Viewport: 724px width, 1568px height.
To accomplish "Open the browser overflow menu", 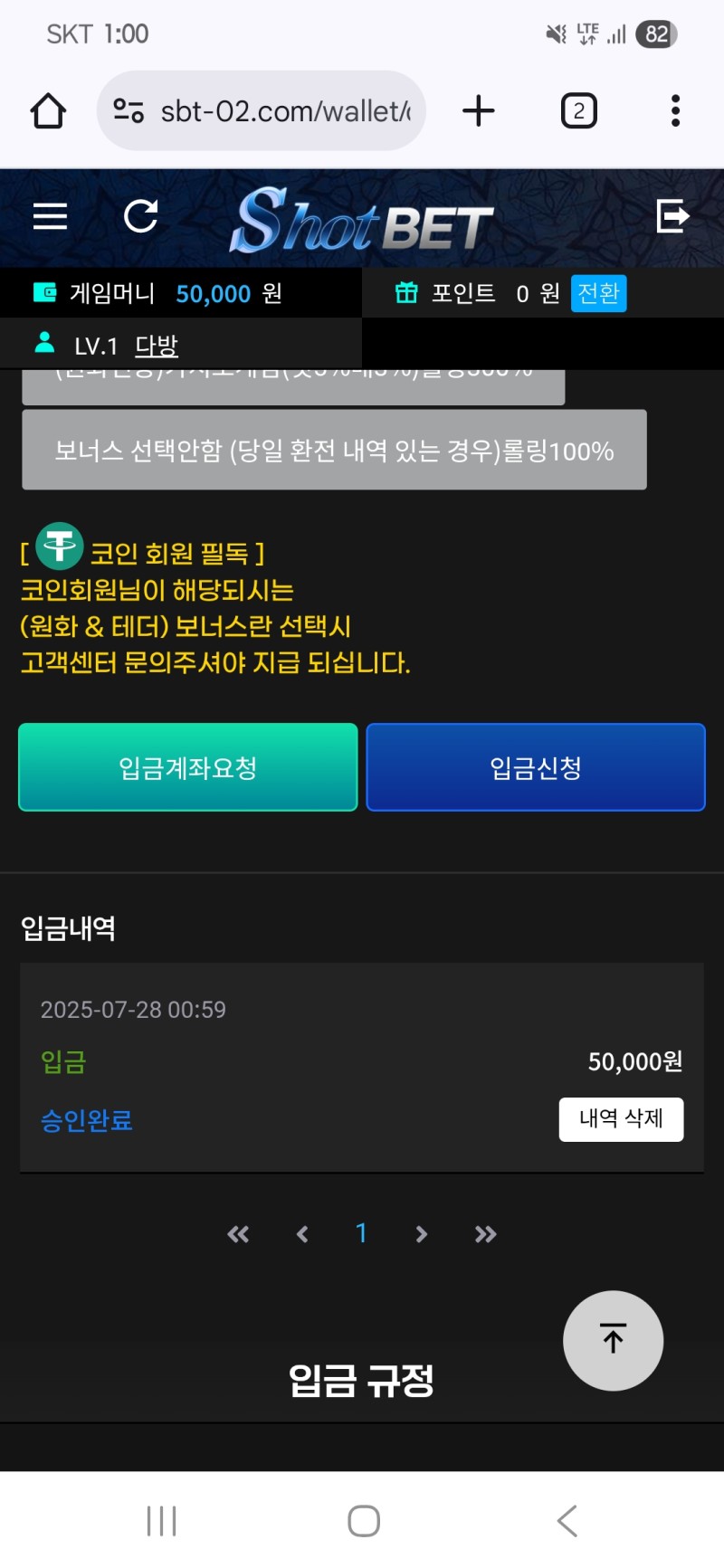I will coord(675,111).
